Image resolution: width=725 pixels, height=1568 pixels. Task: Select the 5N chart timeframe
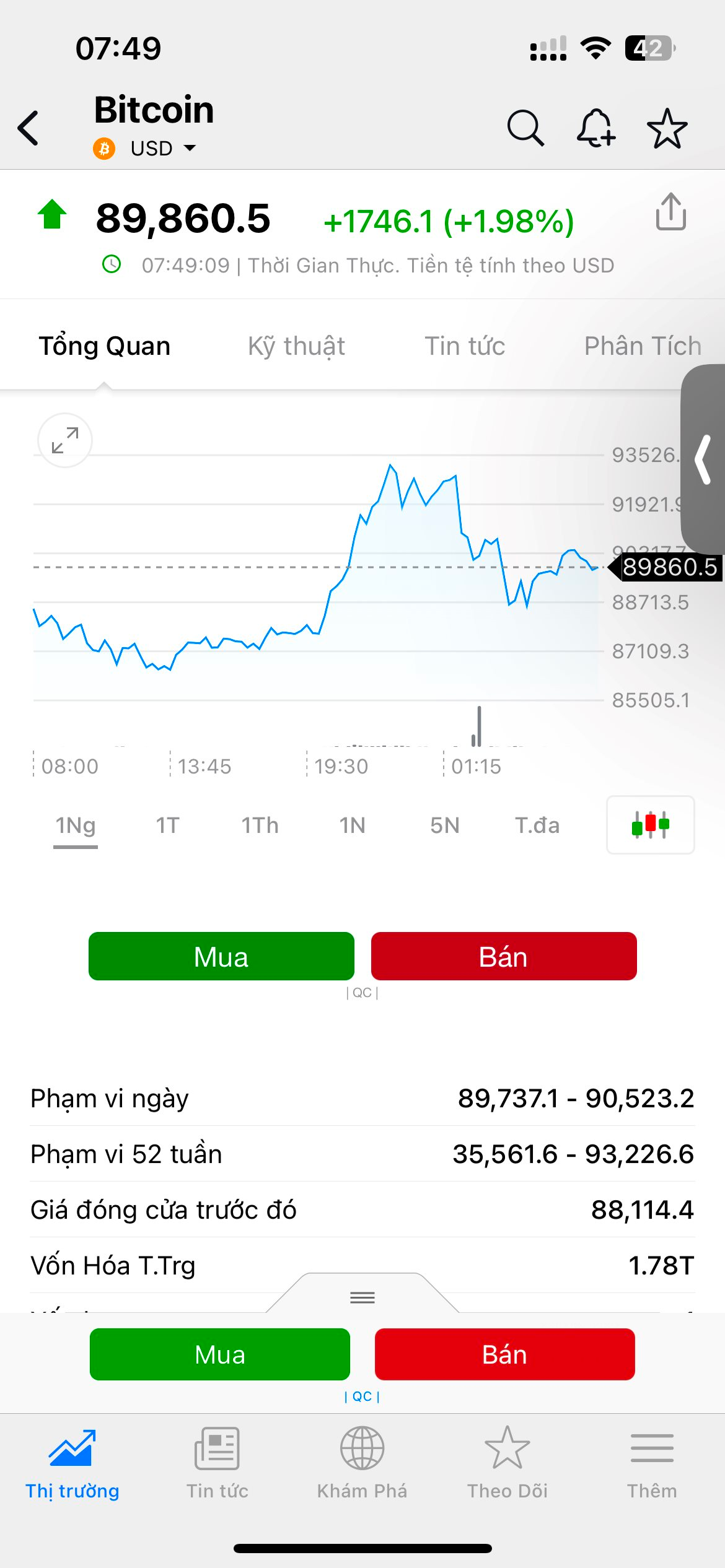coord(445,825)
